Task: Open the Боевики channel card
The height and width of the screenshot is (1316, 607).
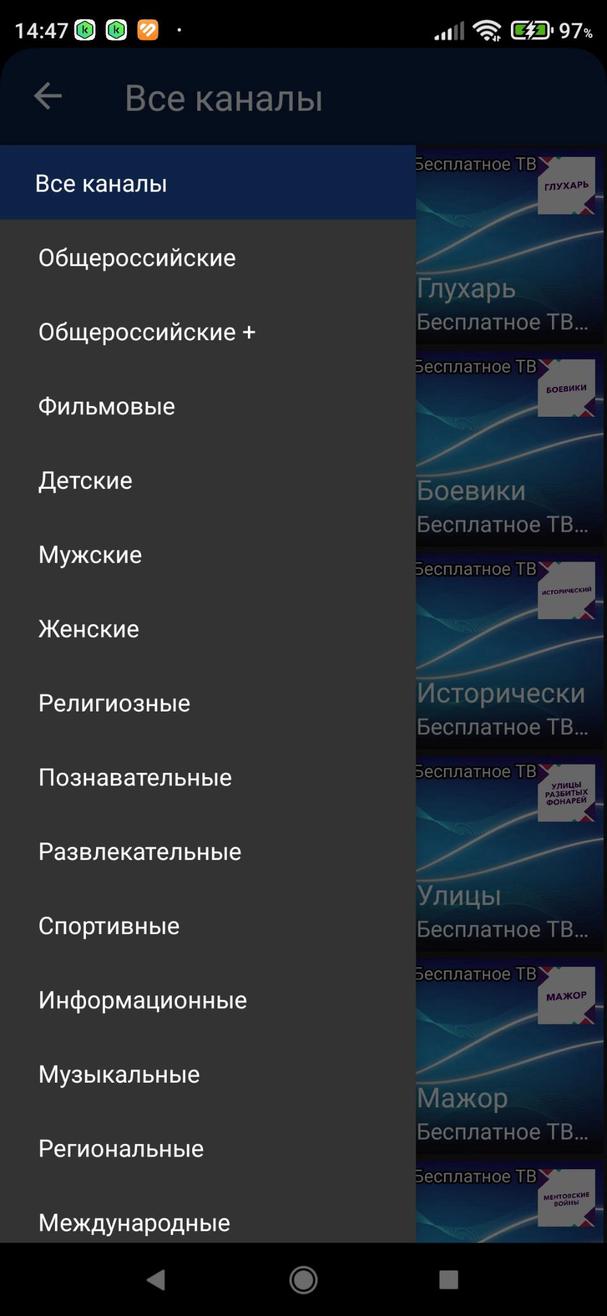Action: point(510,450)
